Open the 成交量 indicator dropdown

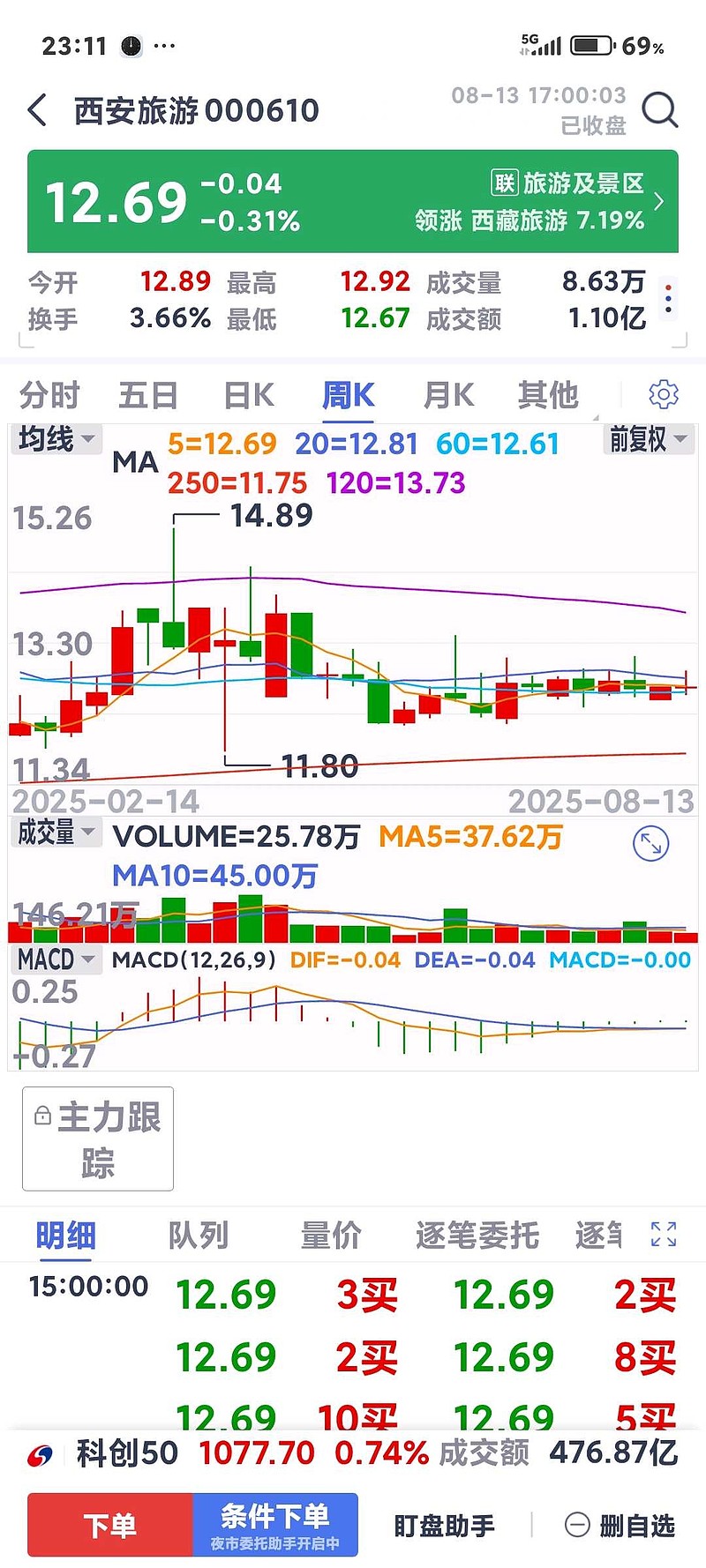56,832
